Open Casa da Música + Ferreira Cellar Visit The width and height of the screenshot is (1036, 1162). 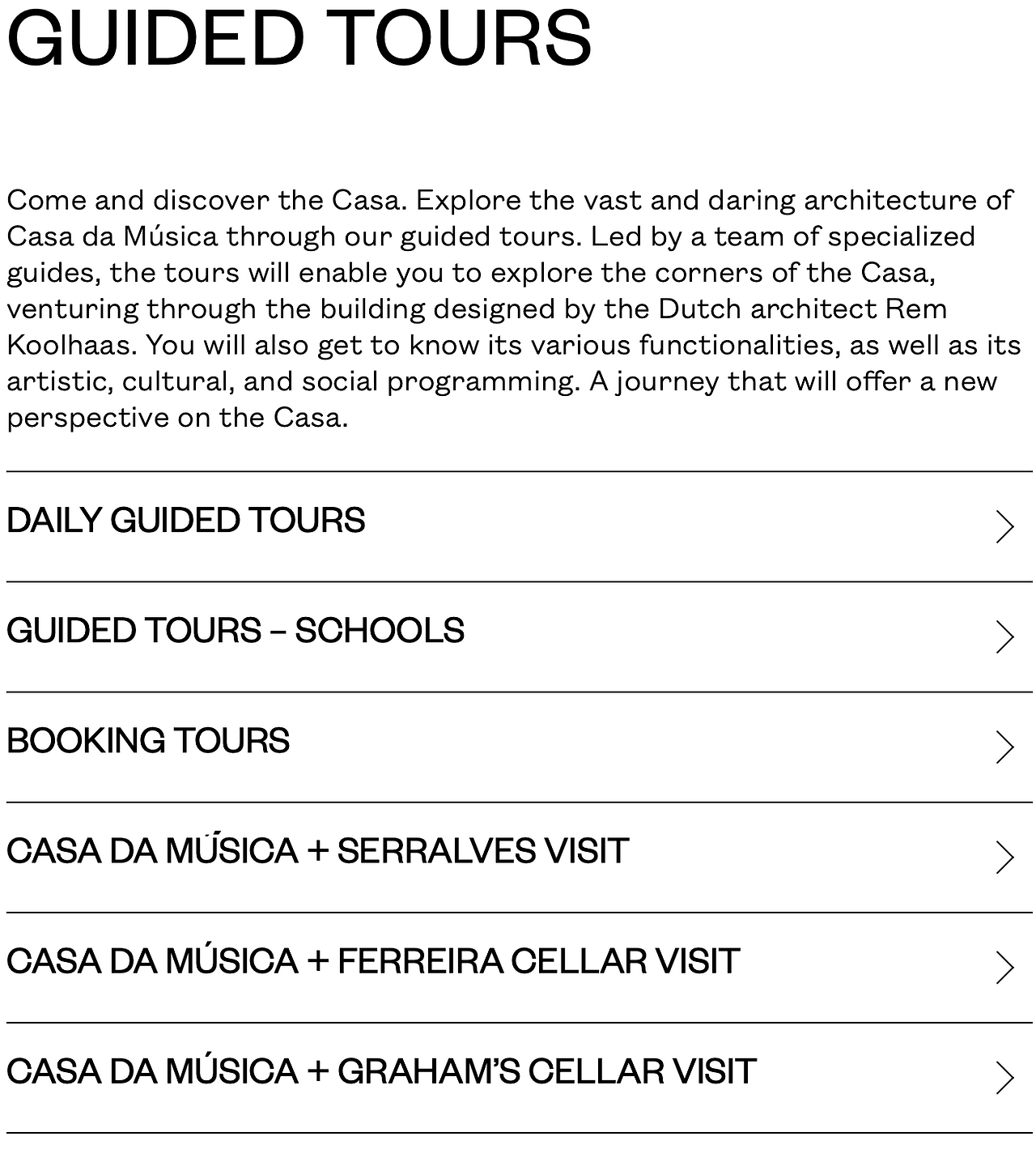[519, 967]
